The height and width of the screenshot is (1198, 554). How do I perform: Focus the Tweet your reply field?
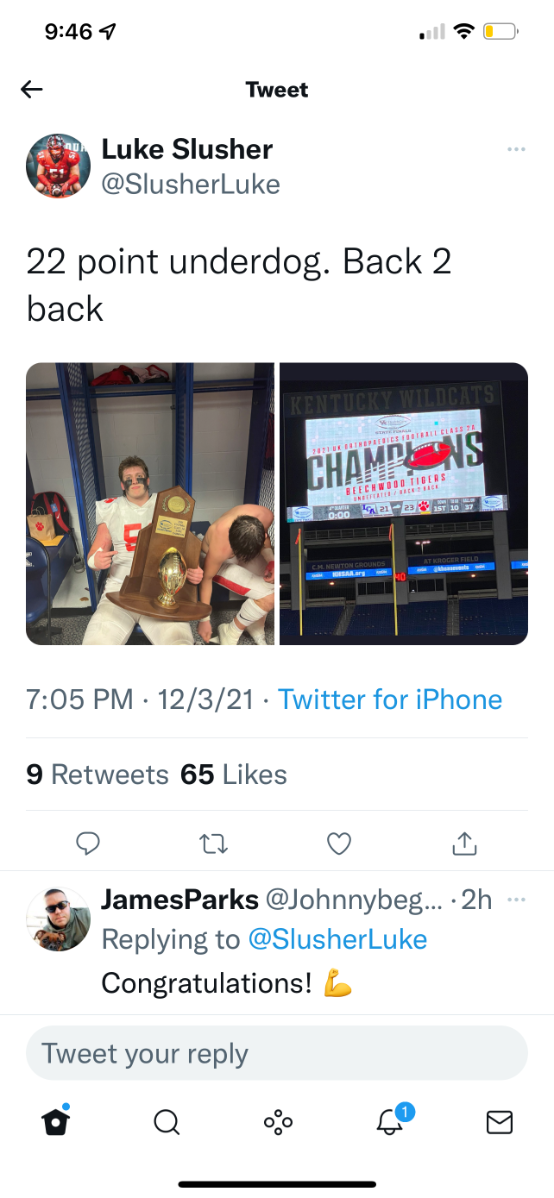pos(277,1054)
